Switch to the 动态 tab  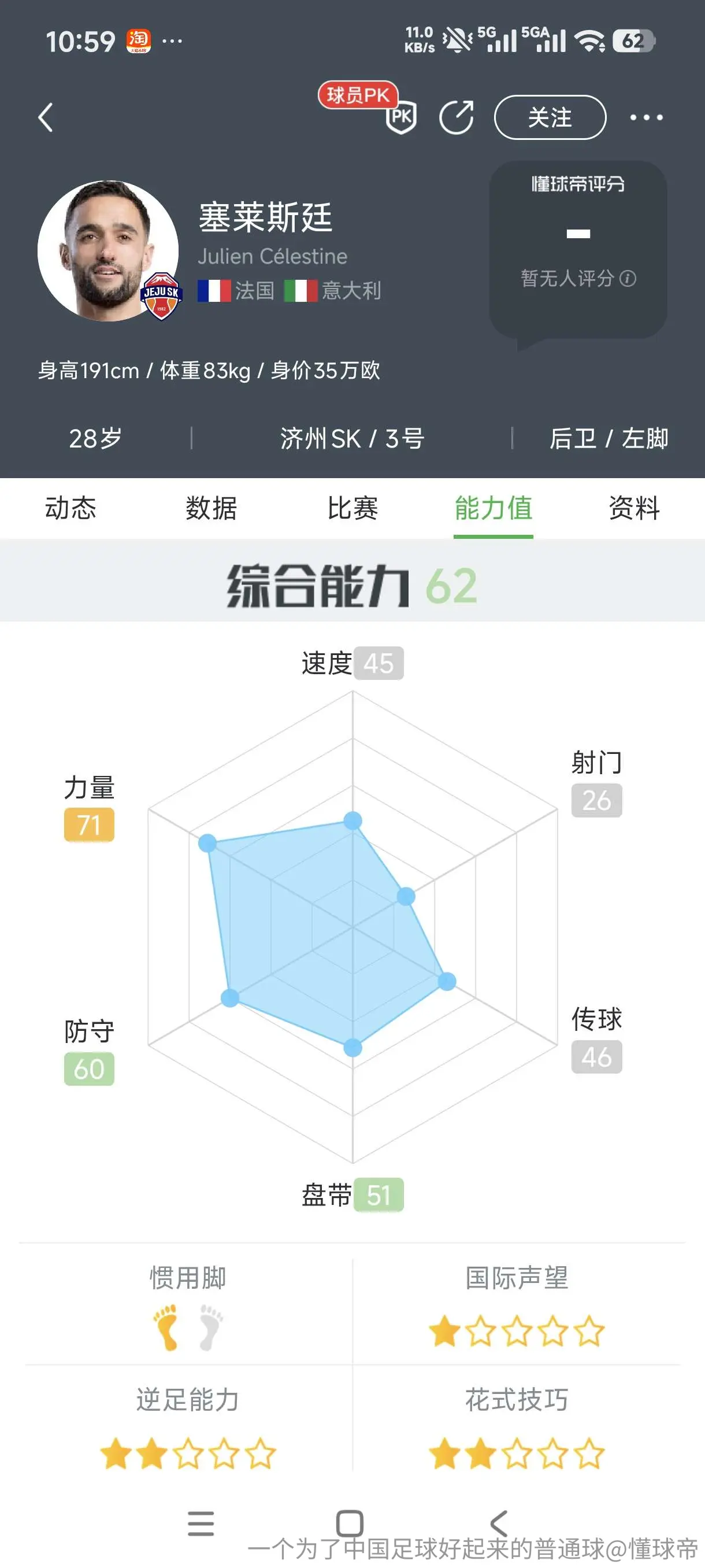[70, 508]
